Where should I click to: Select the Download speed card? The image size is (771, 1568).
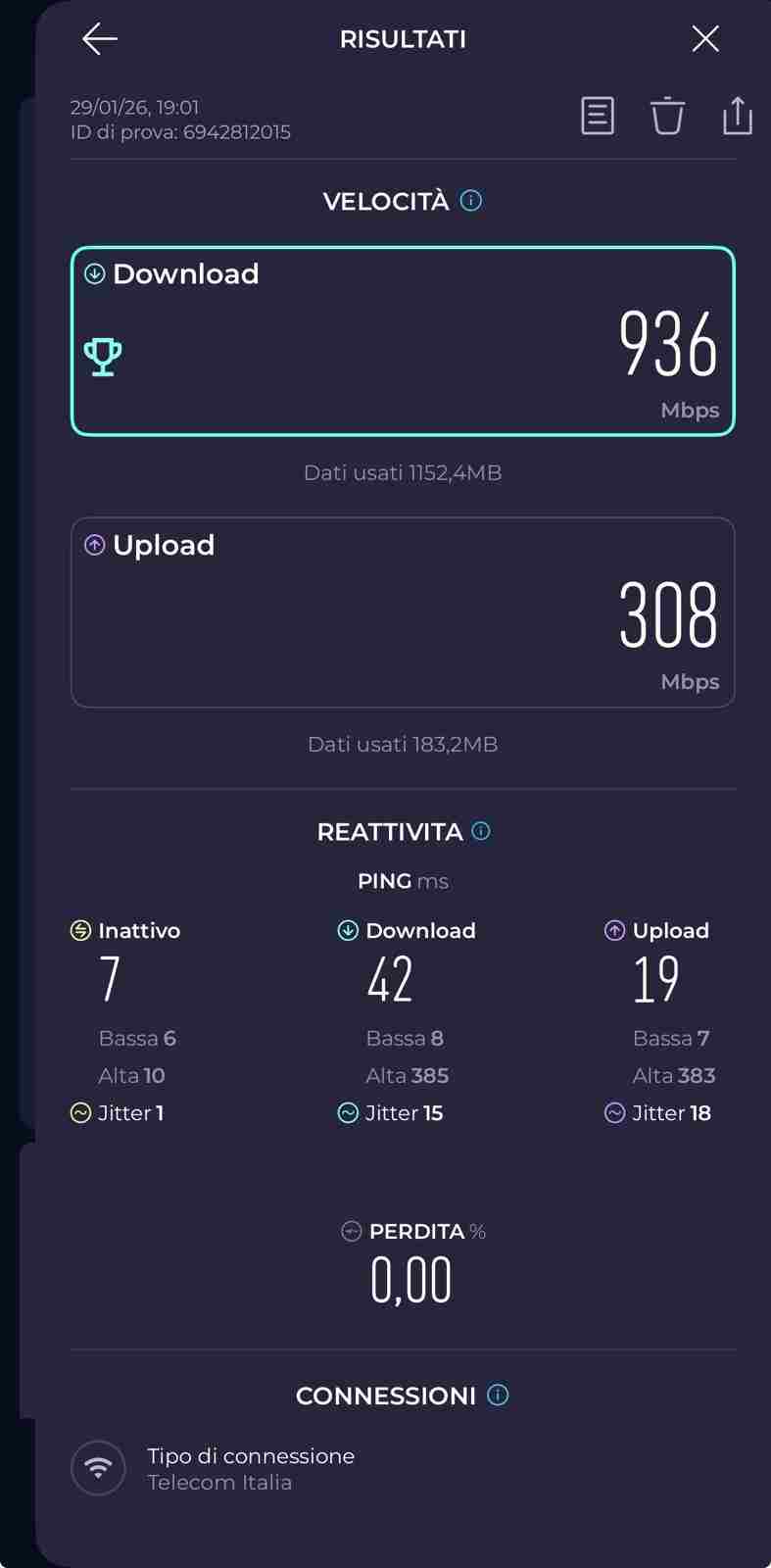point(403,341)
